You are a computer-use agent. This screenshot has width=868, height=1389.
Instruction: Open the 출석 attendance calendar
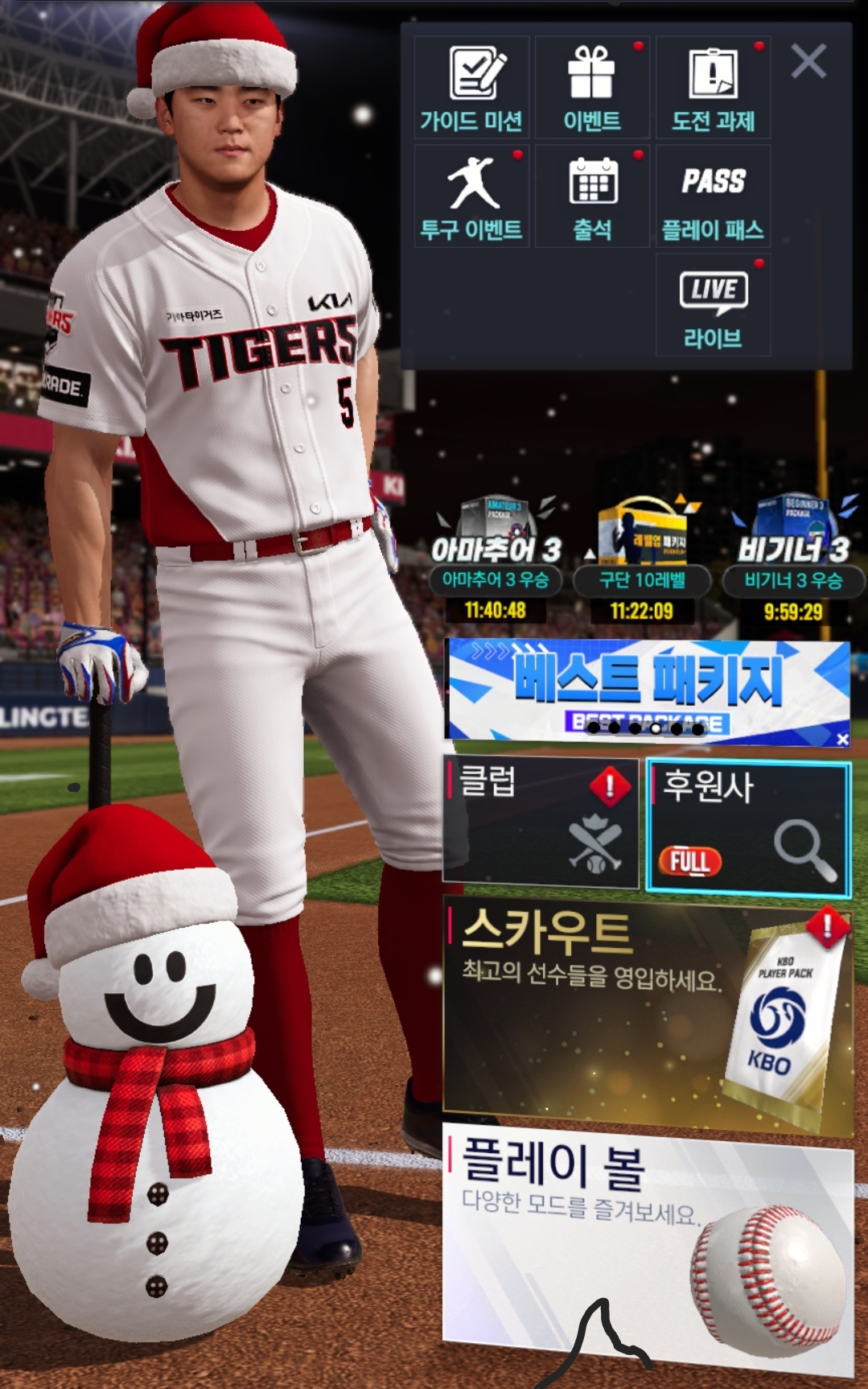pos(592,196)
